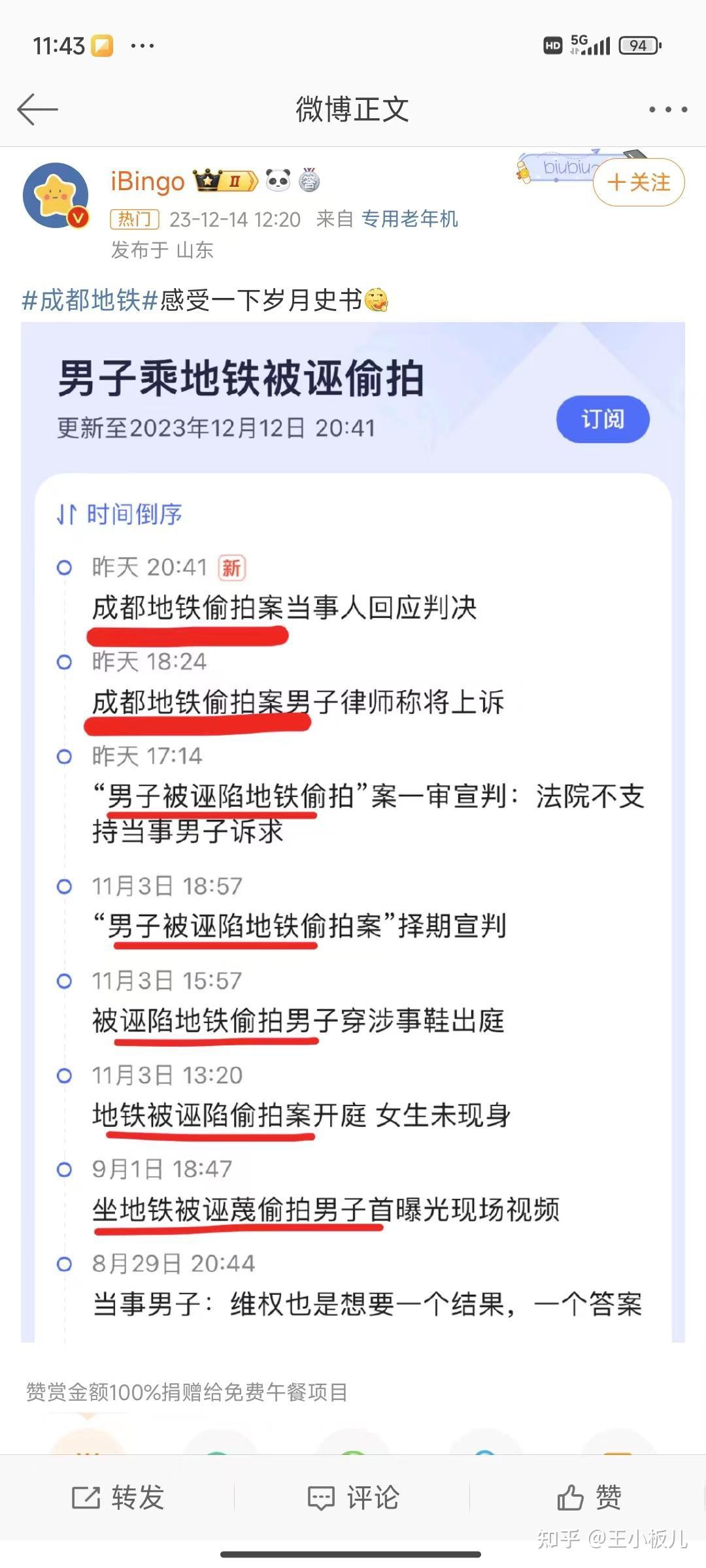
Task: Tap the 专用老年机 source link
Action: (410, 219)
